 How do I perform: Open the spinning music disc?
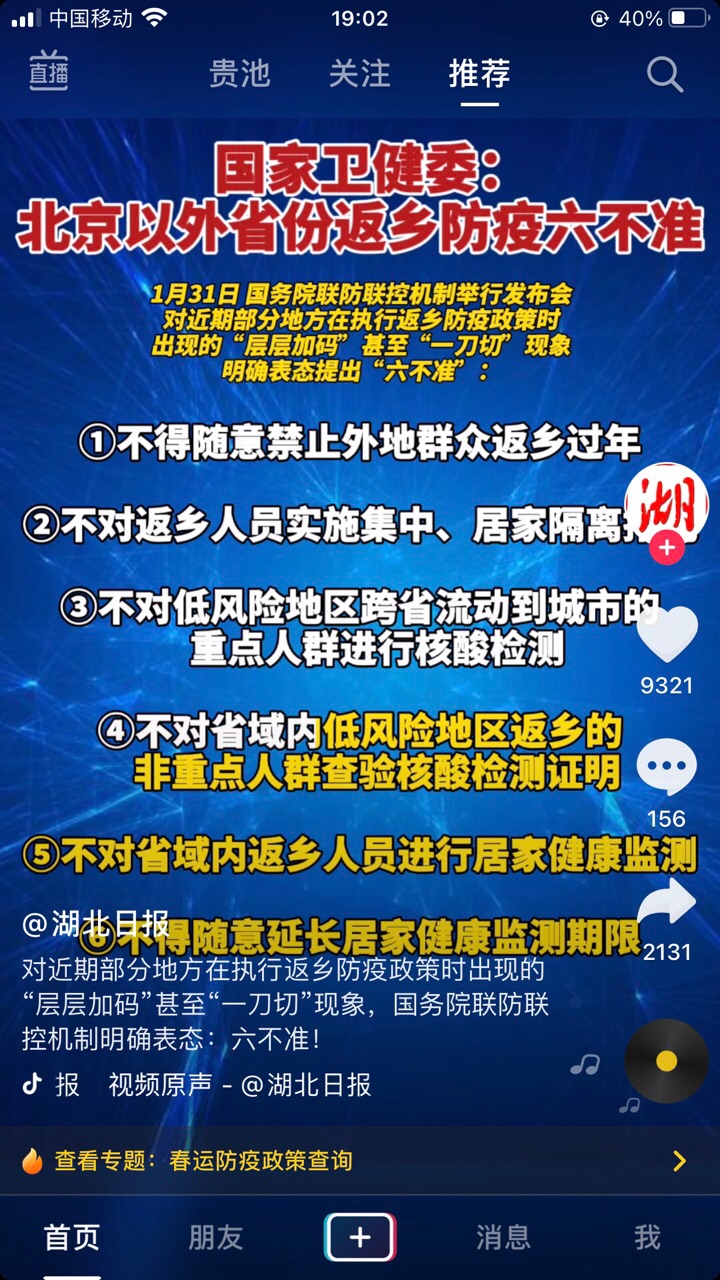(x=666, y=1061)
